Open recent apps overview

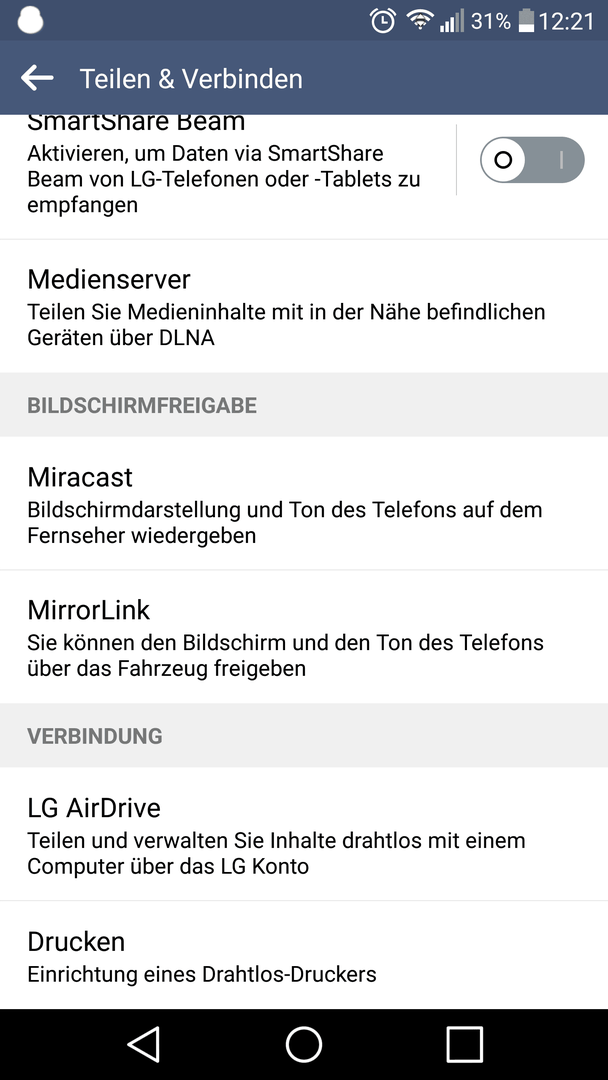pyautogui.click(x=464, y=1044)
